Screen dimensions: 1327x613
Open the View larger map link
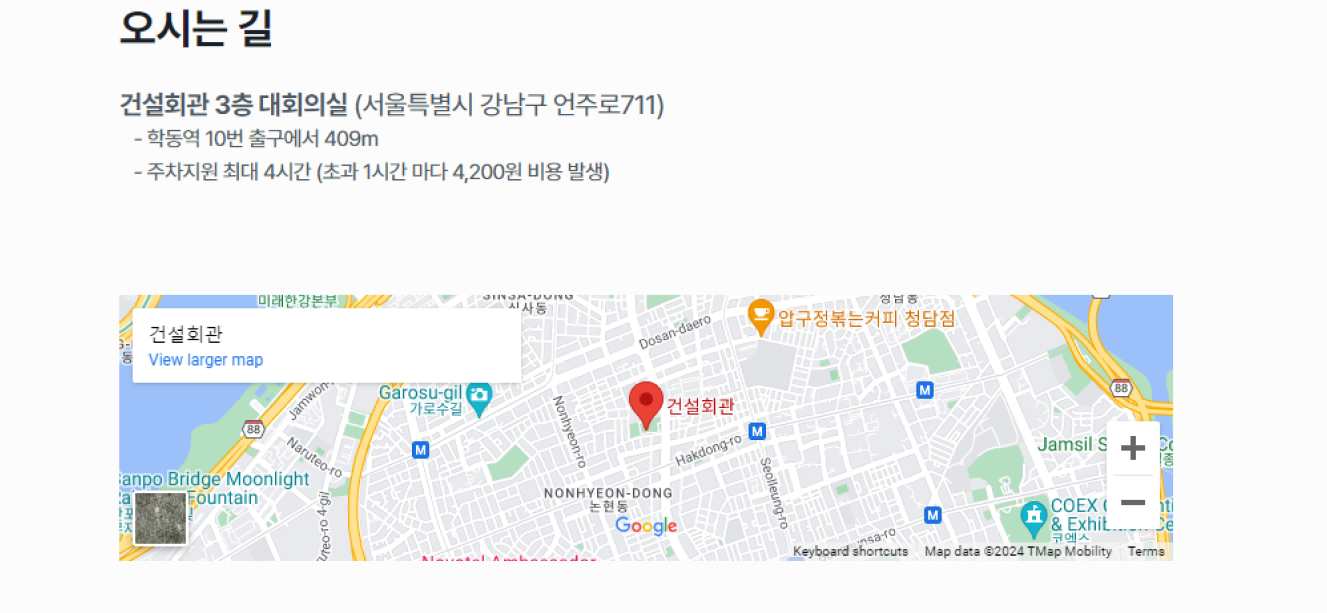click(x=205, y=360)
